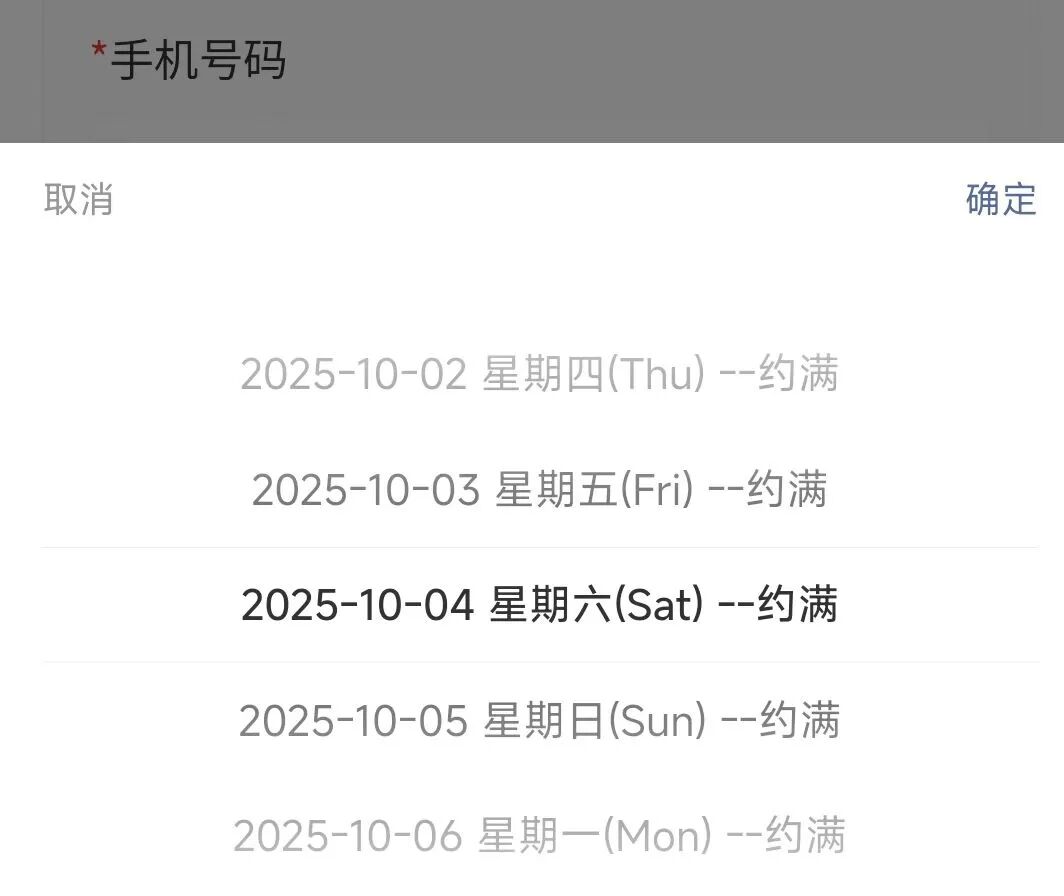Tap 取消 to cancel date selection

point(78,199)
